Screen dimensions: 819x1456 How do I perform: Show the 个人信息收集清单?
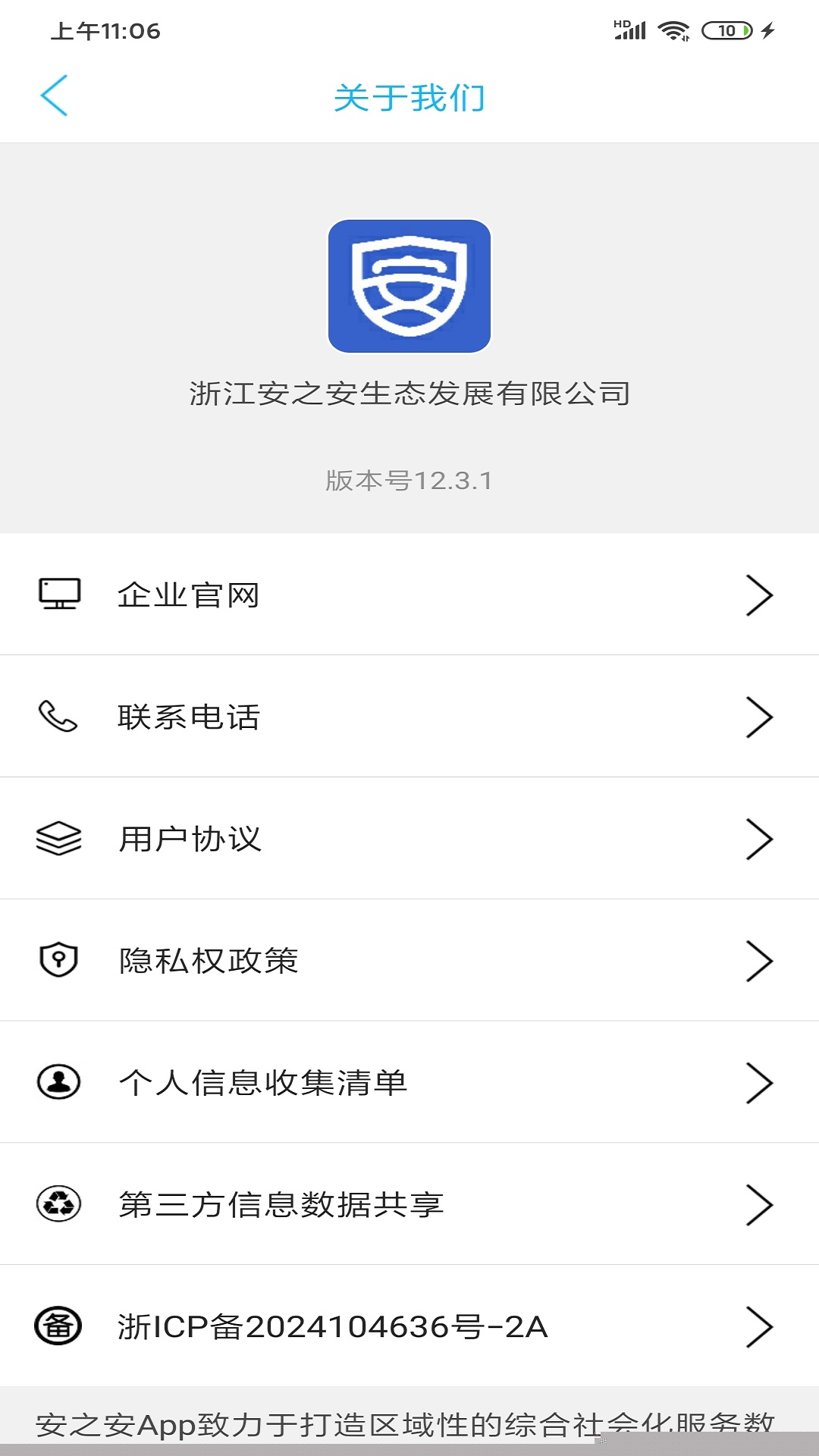tap(409, 1082)
